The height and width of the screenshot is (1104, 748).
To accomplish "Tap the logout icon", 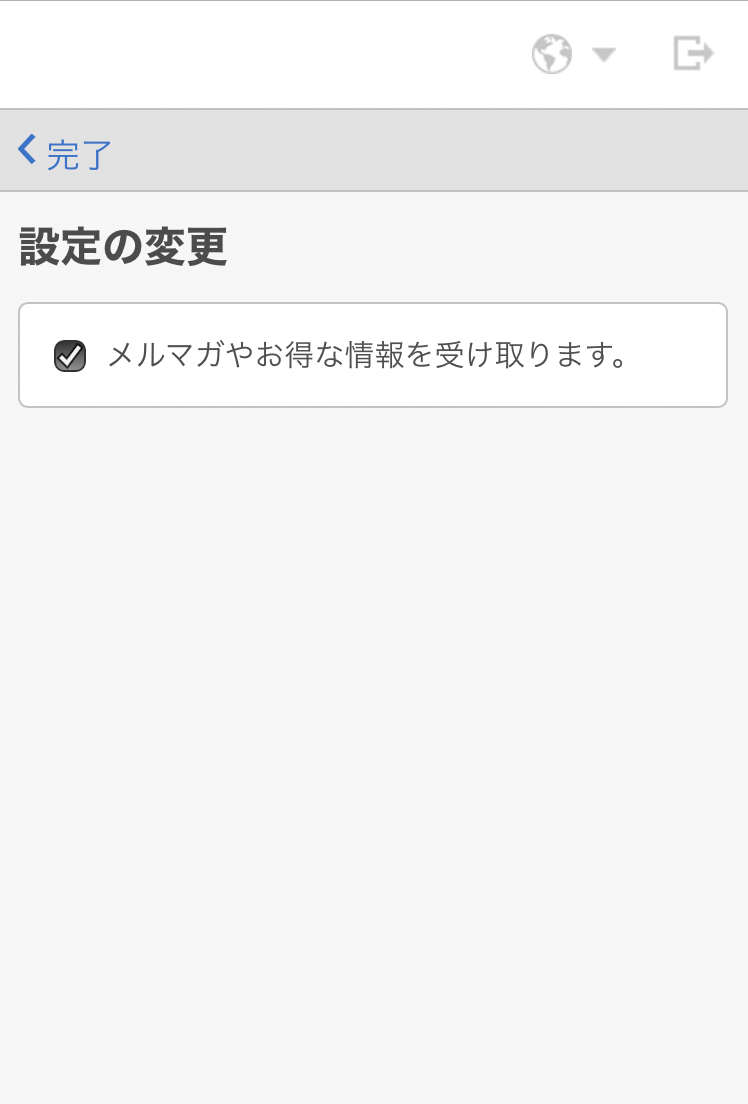I will point(693,53).
